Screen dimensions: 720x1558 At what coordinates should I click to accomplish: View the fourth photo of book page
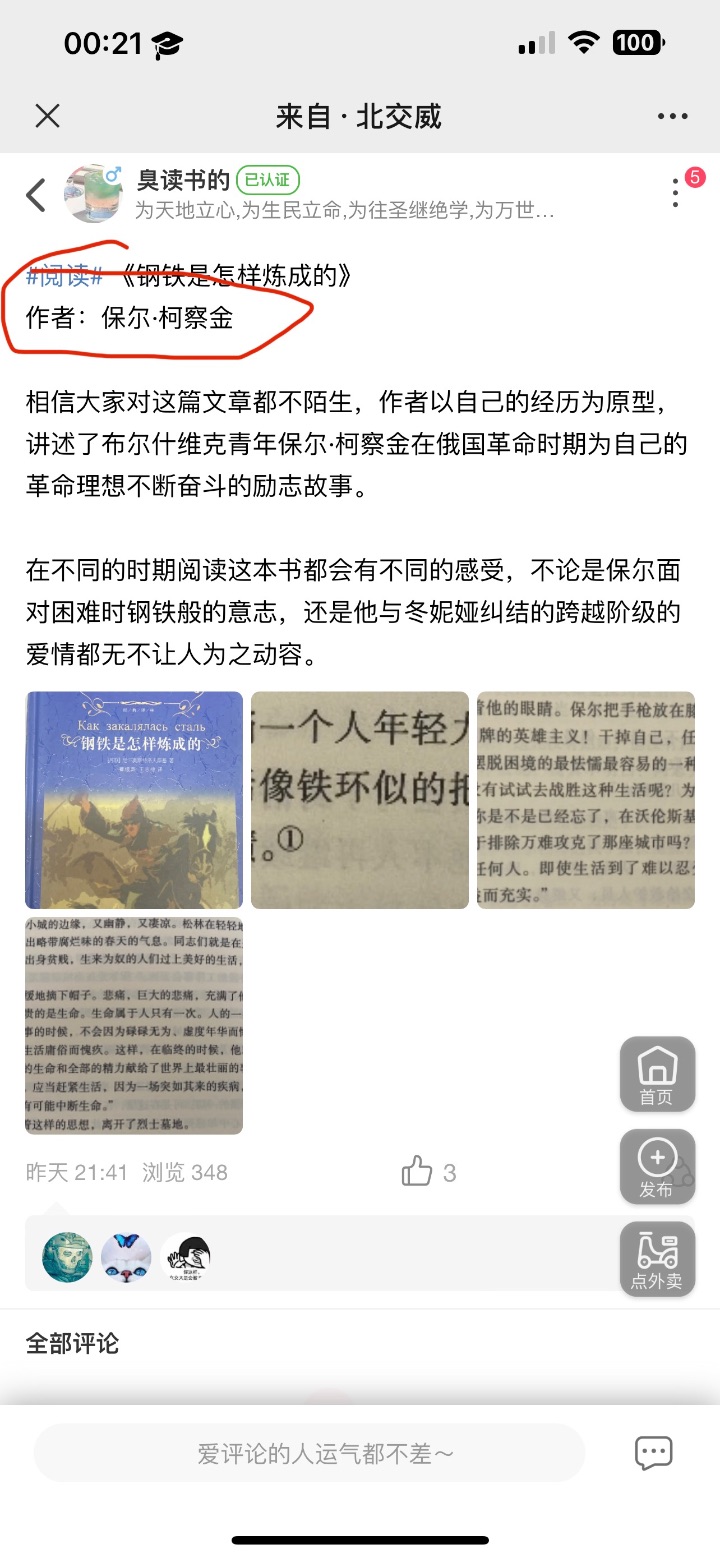[134, 1026]
